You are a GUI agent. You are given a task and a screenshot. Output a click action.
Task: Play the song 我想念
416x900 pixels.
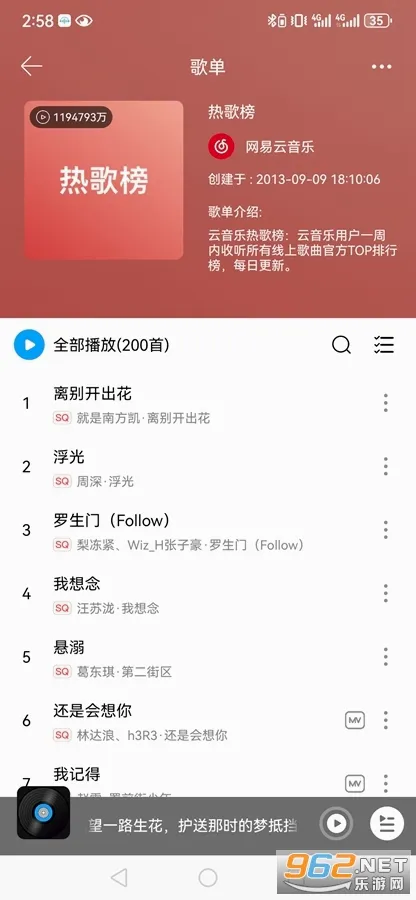(x=189, y=594)
